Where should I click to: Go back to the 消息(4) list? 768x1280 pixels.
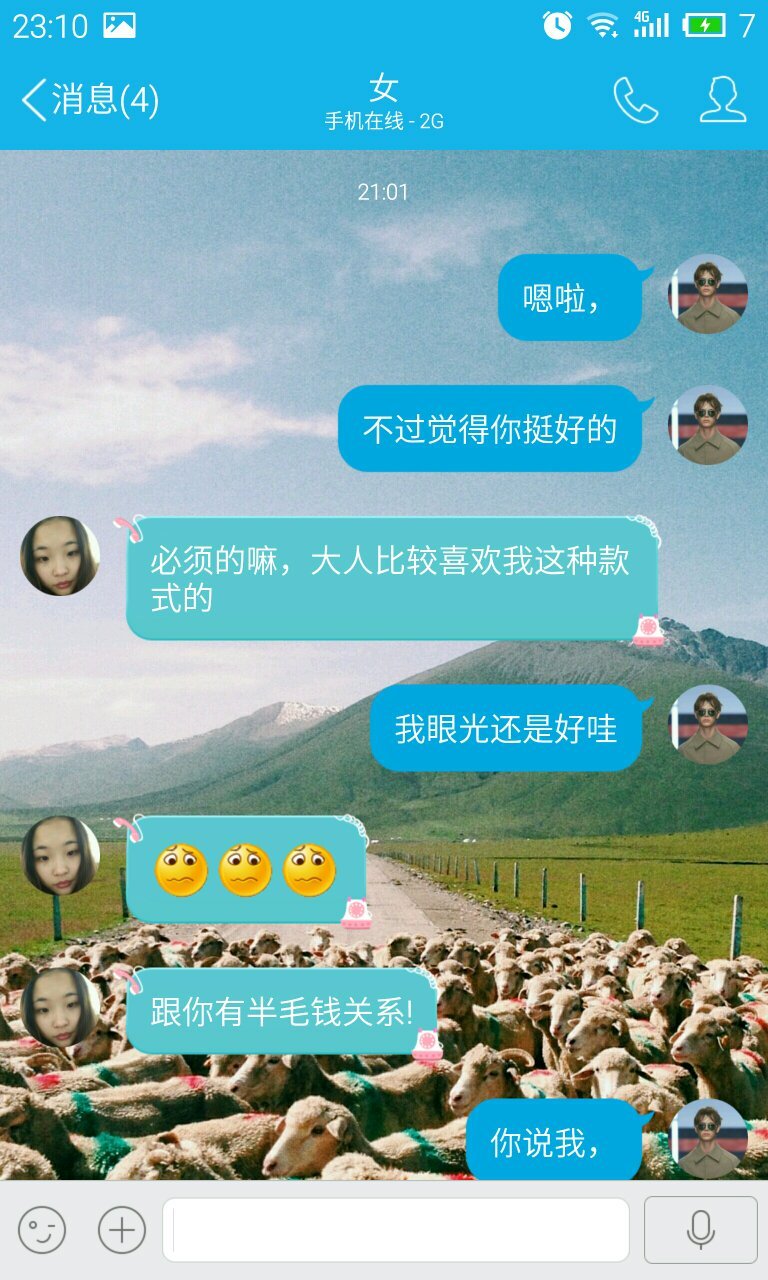(90, 100)
